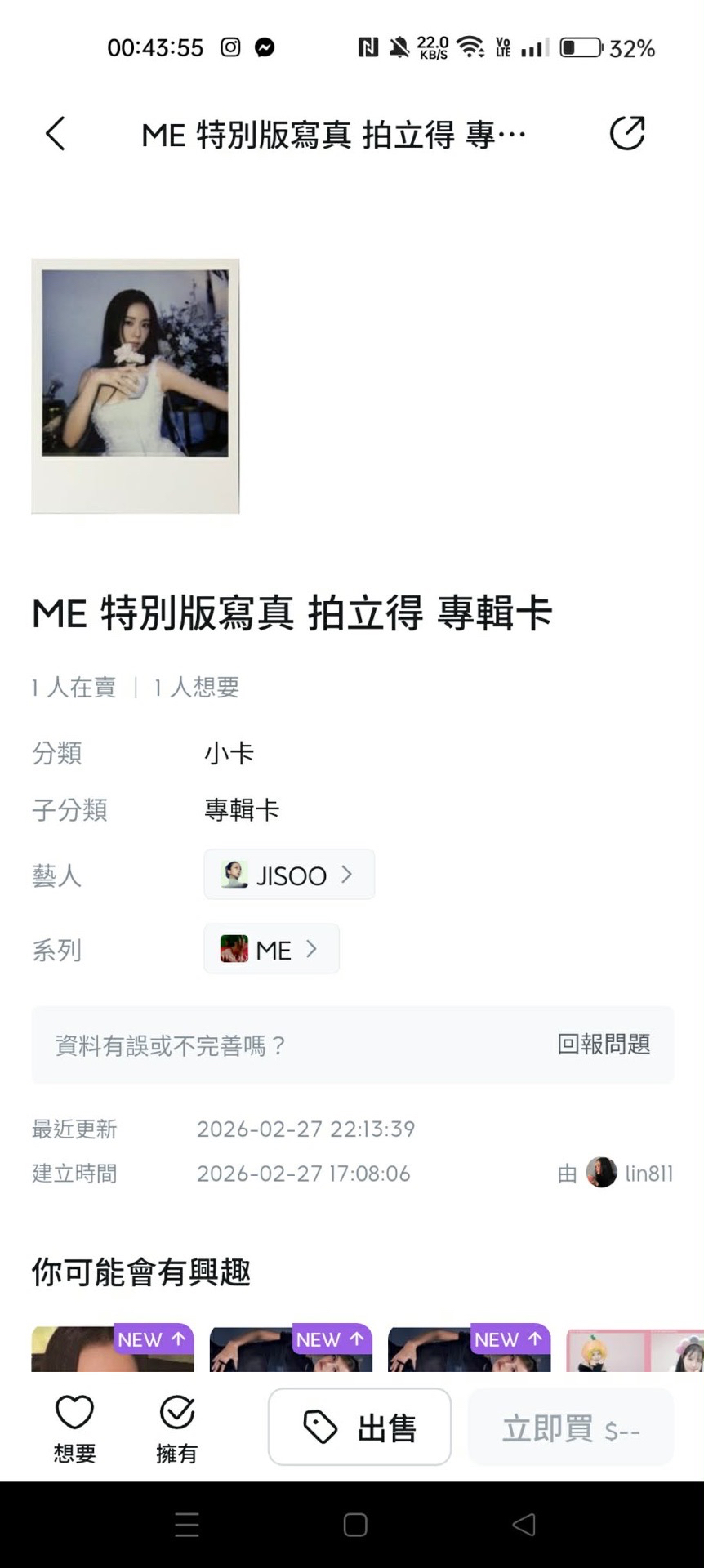
Task: Tap lin811's circular avatar icon
Action: (x=602, y=1173)
